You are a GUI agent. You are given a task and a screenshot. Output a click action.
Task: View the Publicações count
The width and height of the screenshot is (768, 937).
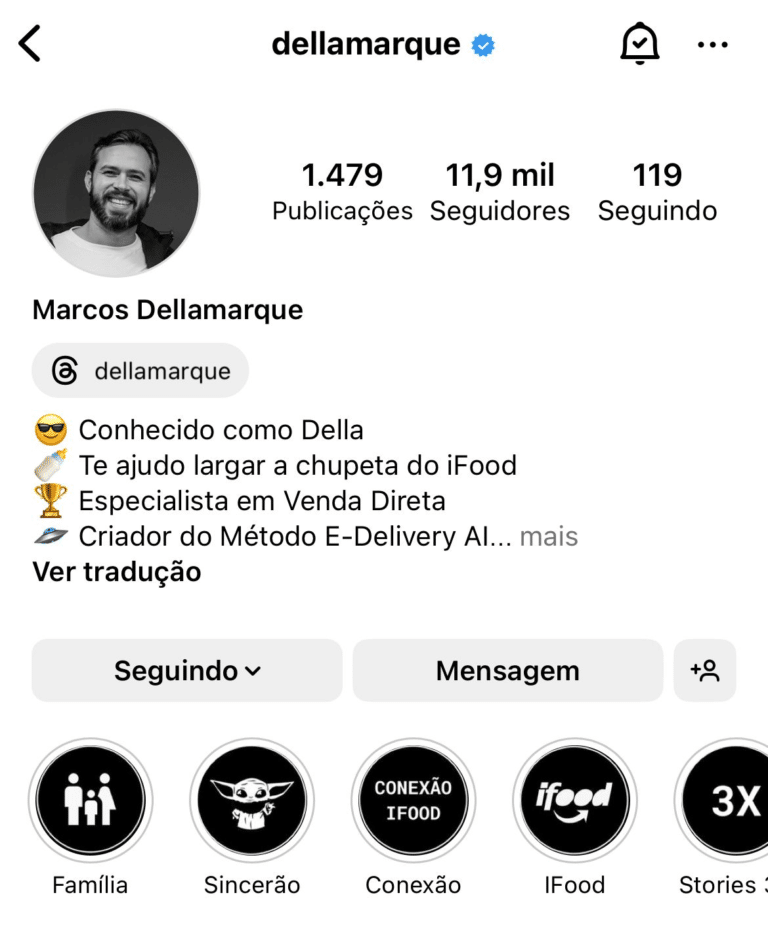coord(343,192)
